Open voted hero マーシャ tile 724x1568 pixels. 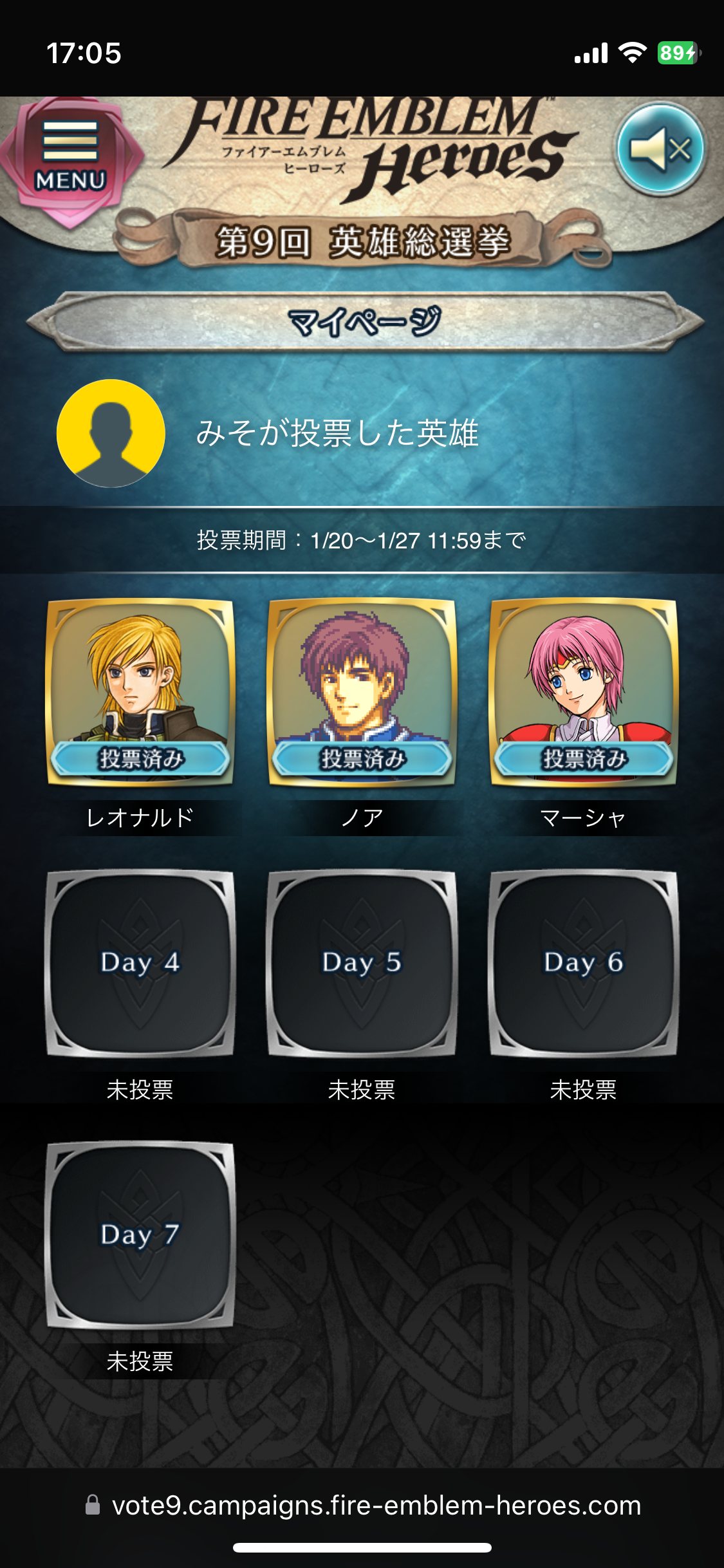[x=584, y=693]
